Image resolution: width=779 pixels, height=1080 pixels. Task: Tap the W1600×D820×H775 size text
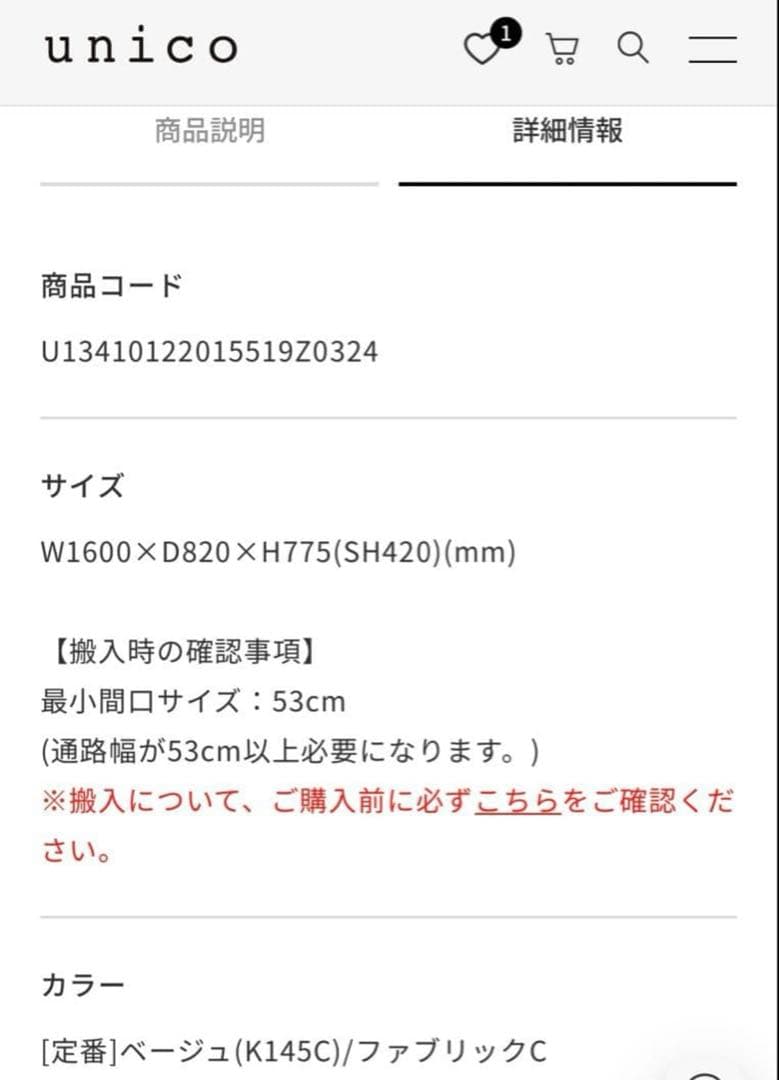click(277, 550)
